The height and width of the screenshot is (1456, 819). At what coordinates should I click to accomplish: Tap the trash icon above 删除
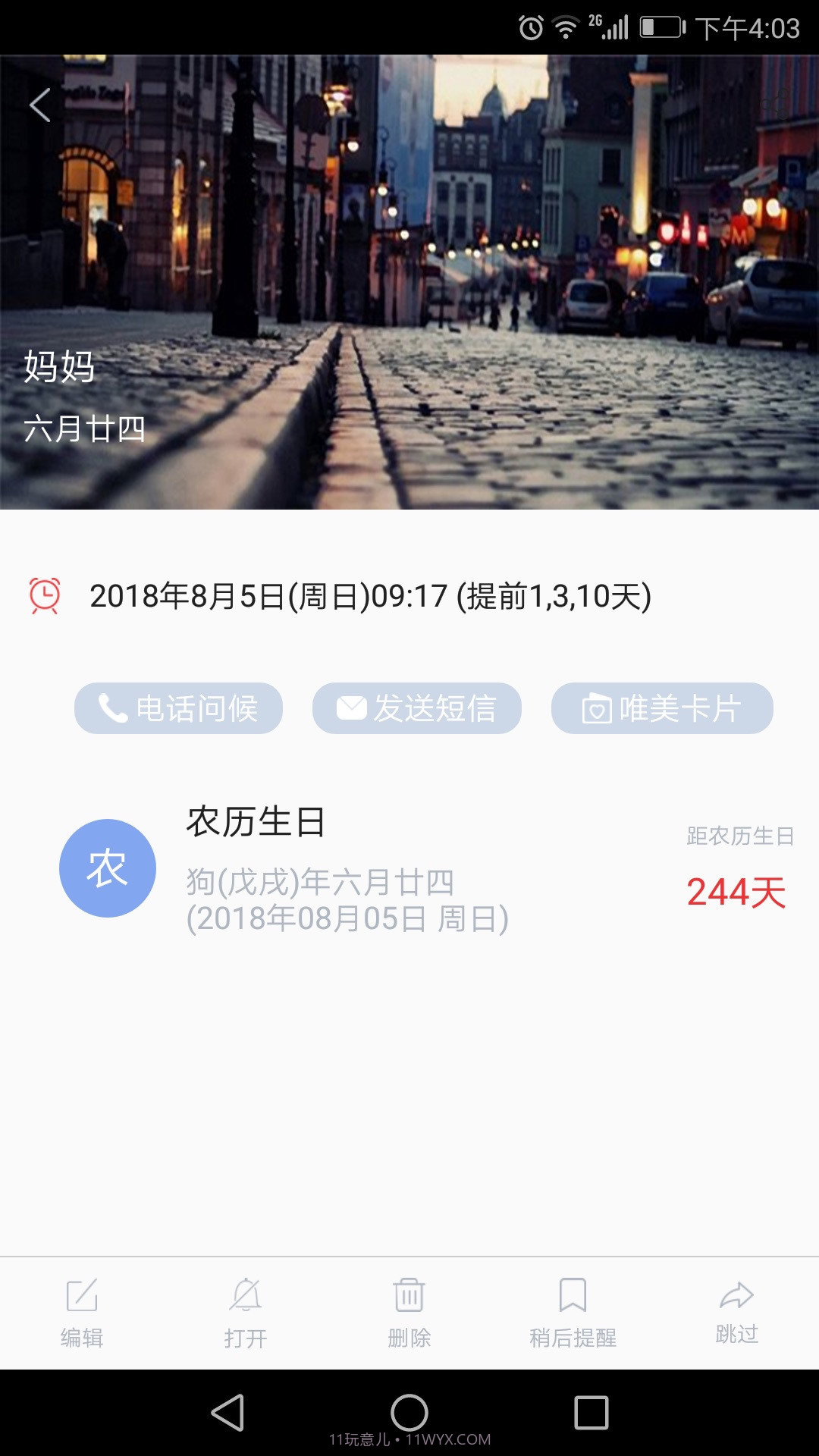click(409, 1293)
